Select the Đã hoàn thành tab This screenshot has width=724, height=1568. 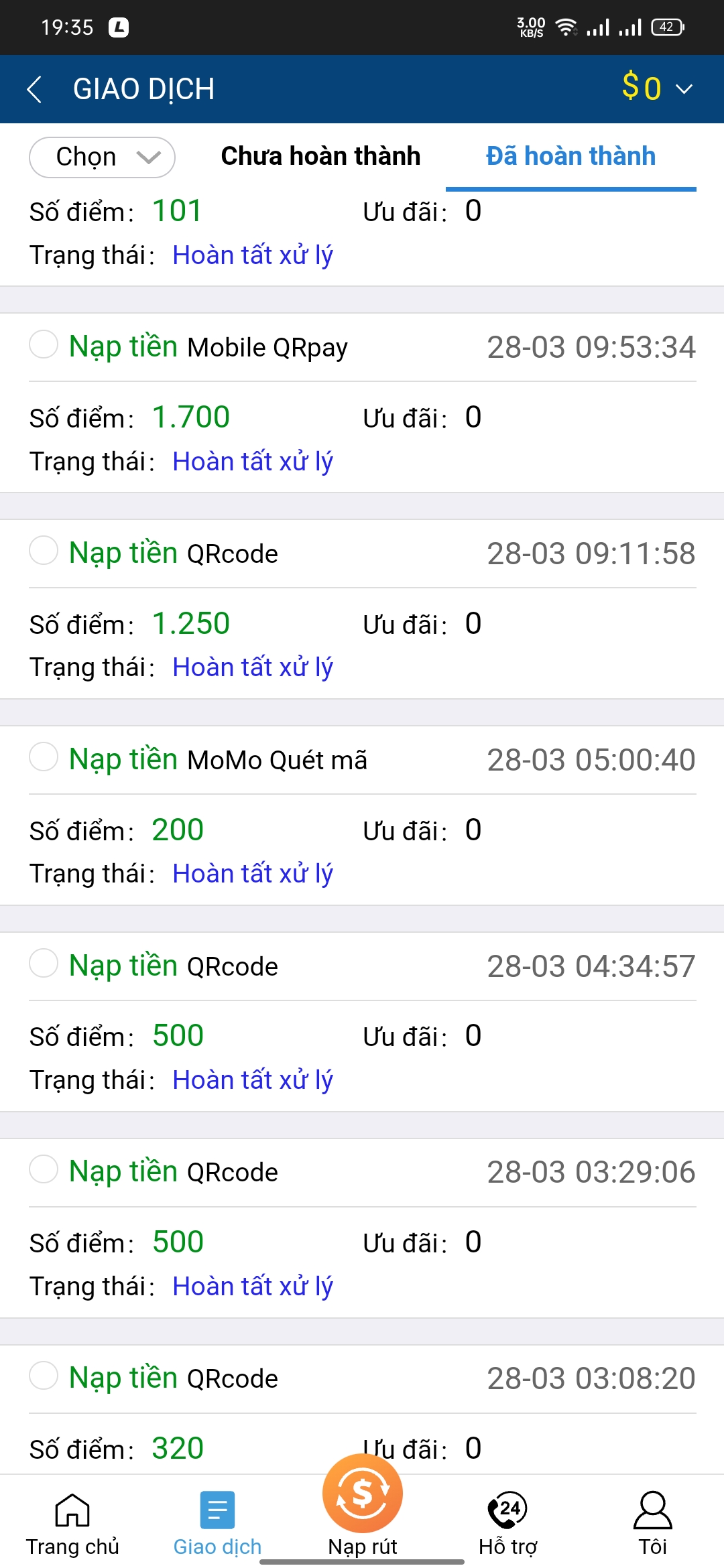tap(570, 156)
